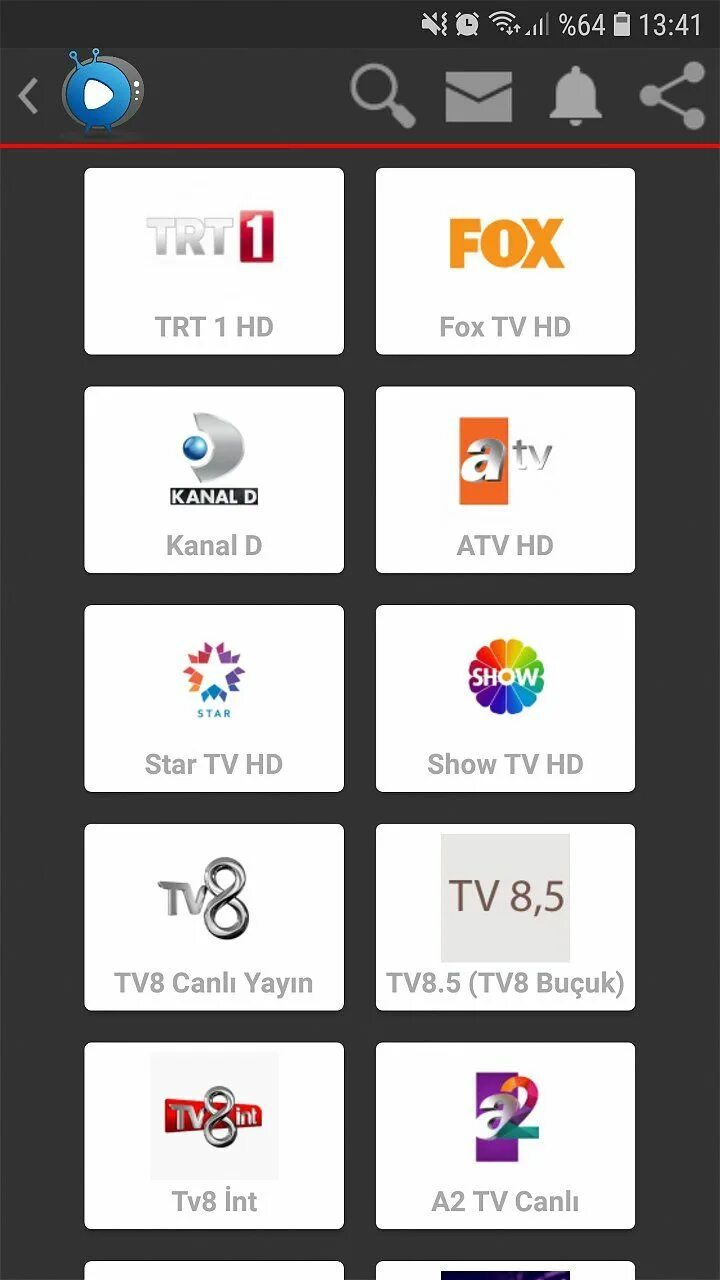Open the notifications bell
Image resolution: width=720 pixels, height=1280 pixels.
(575, 97)
